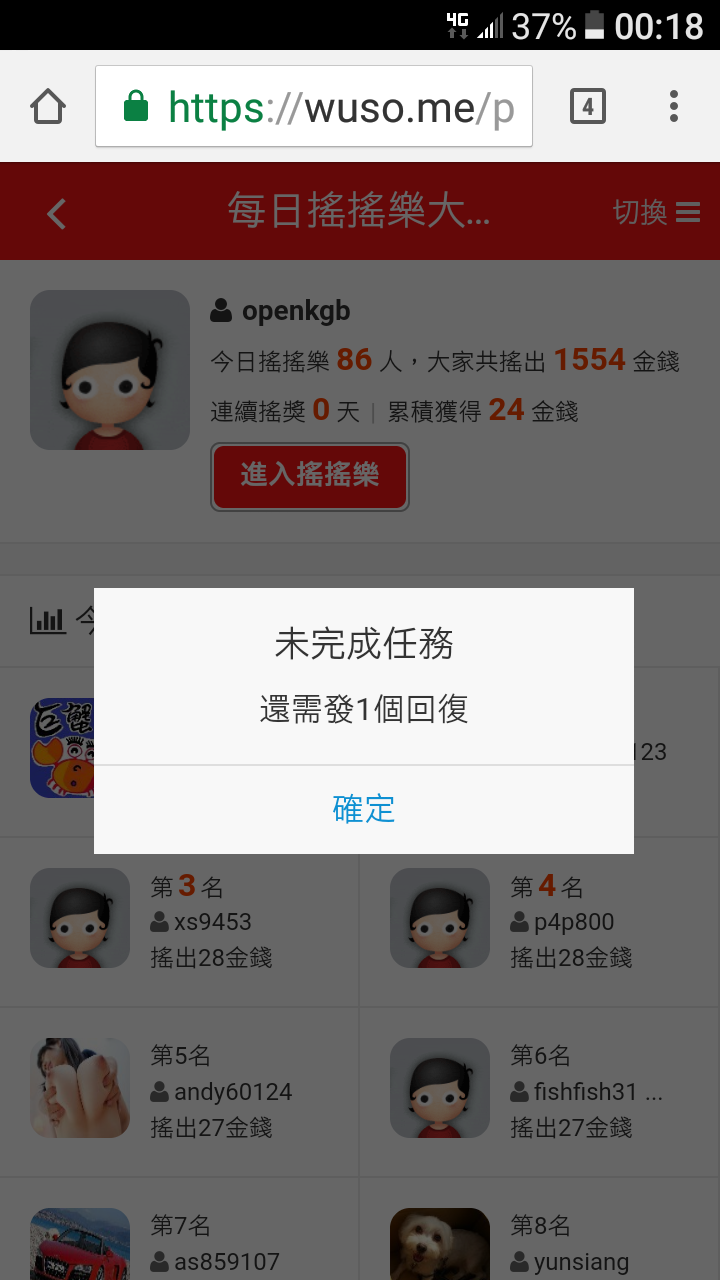
Task: Open the browser tab switcher
Action: (588, 106)
